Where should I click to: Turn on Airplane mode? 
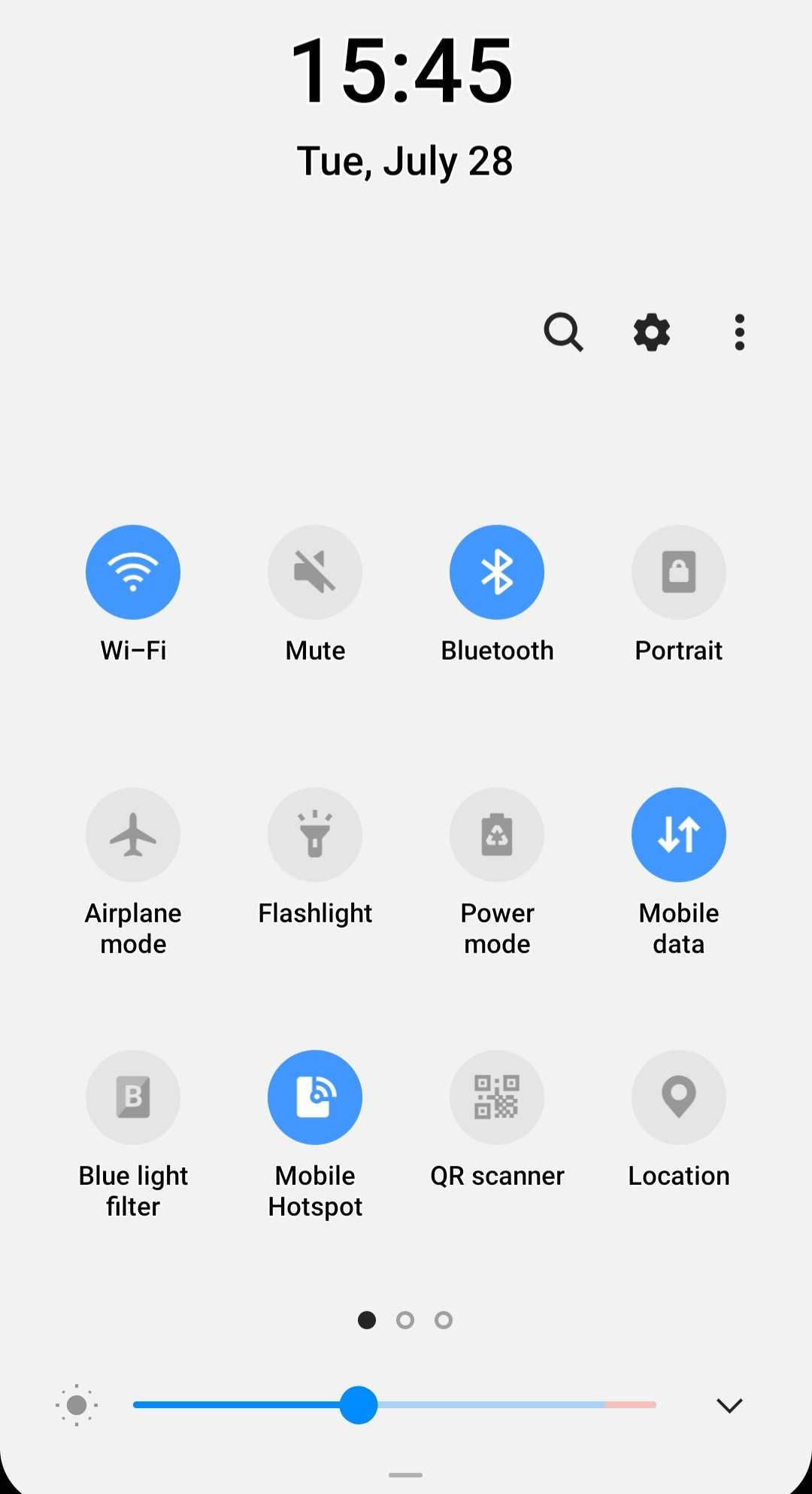tap(133, 835)
